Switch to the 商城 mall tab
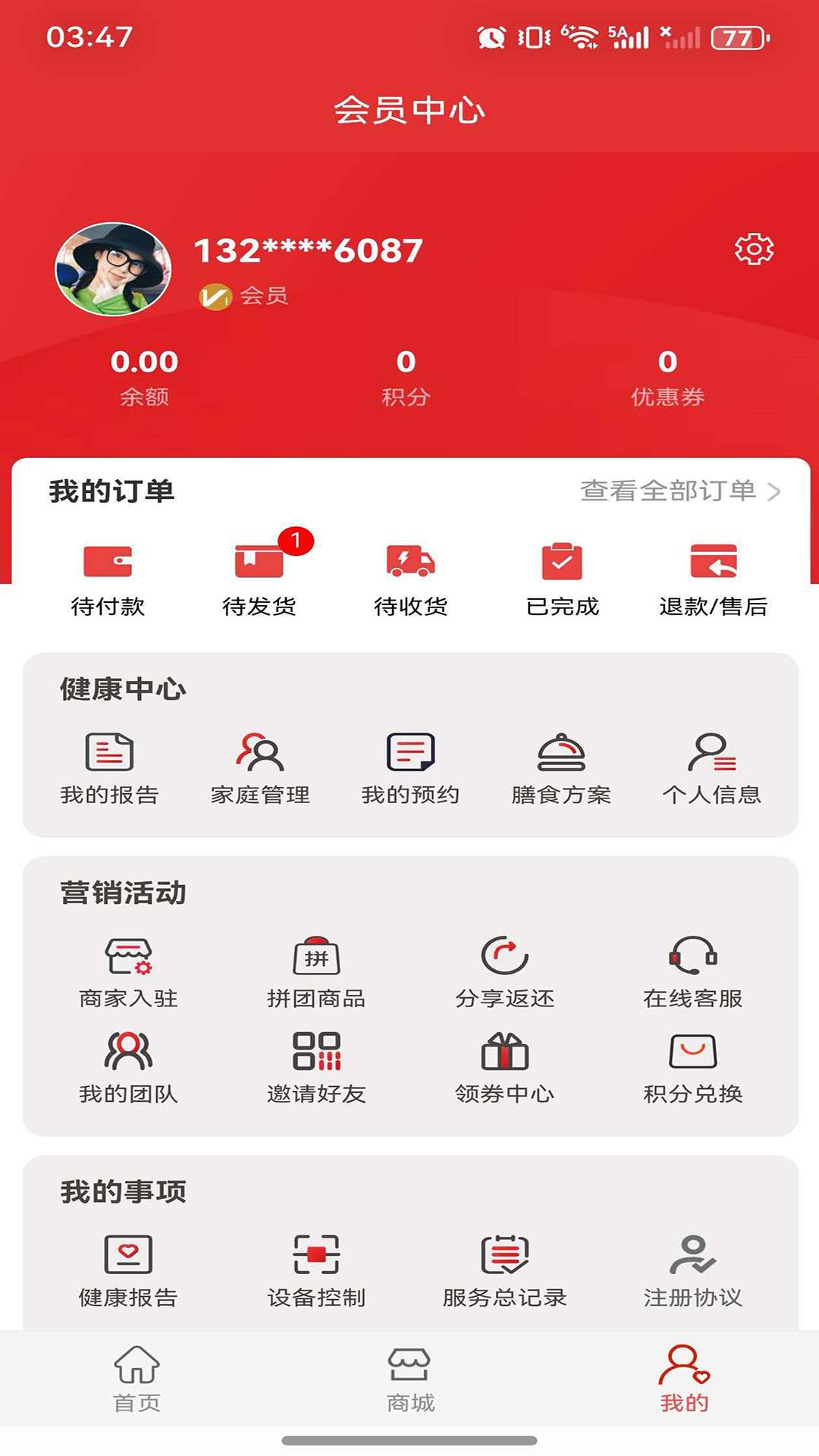The width and height of the screenshot is (819, 1456). [x=409, y=1380]
